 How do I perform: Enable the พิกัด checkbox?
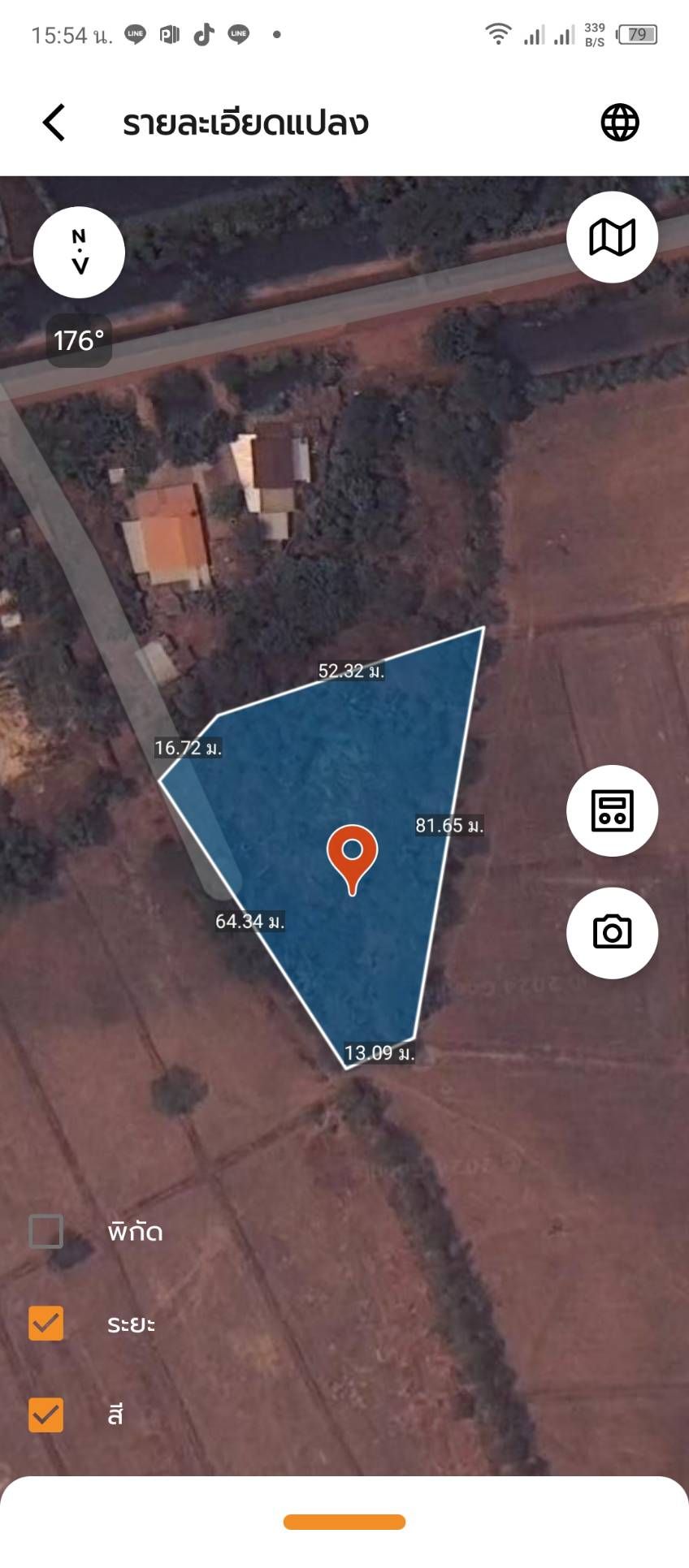(x=46, y=1231)
